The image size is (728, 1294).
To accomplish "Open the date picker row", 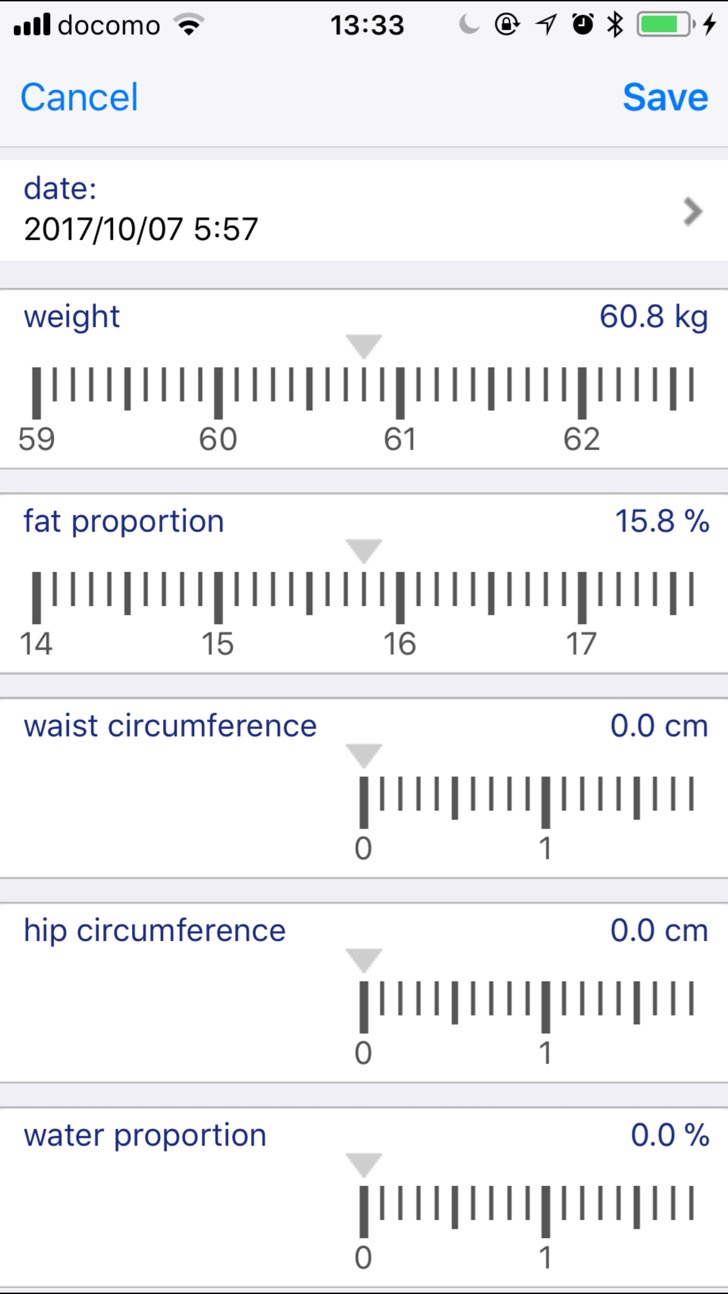I will point(364,211).
